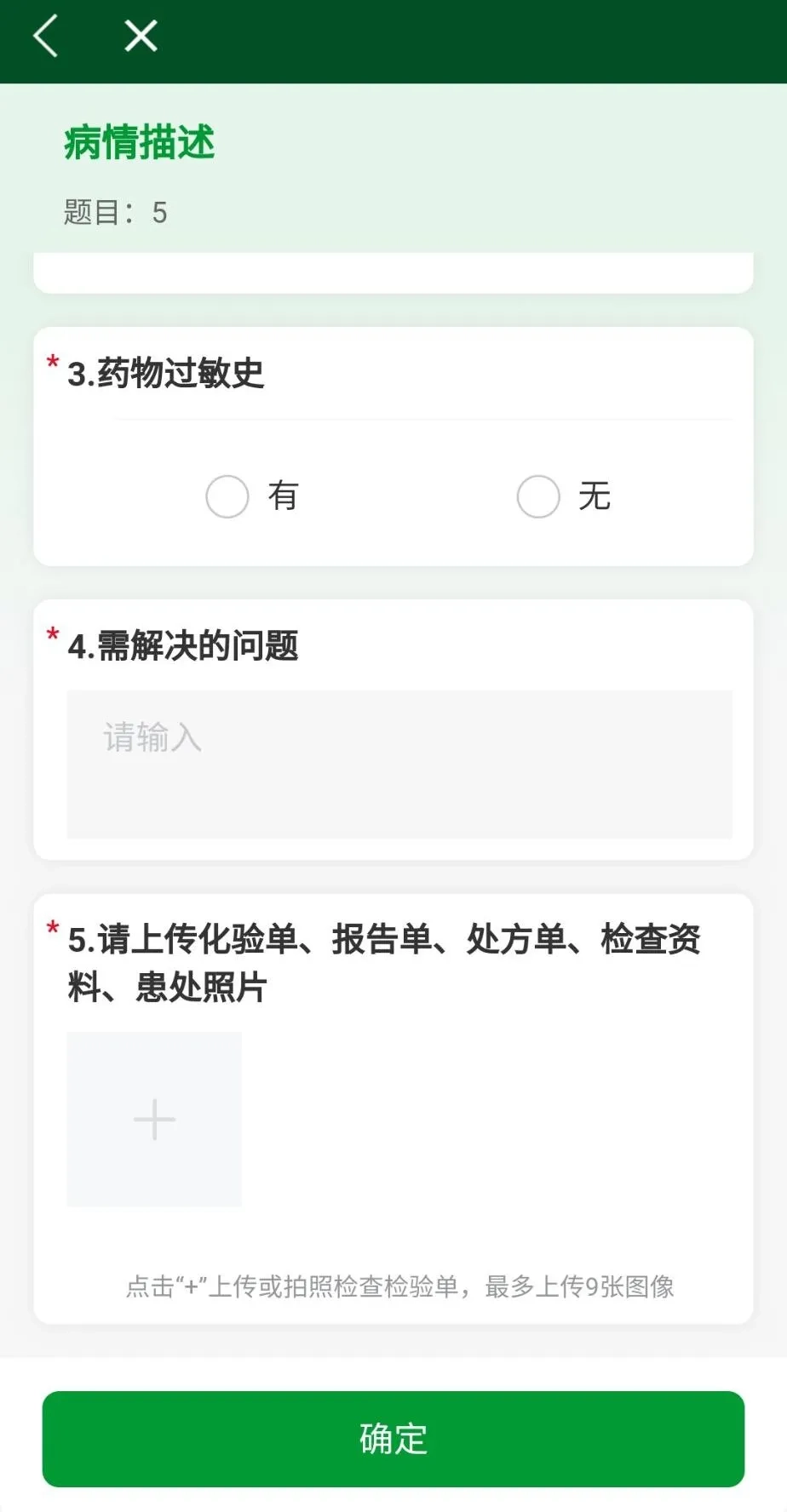The image size is (787, 1512).
Task: Choose 无 for 药物过敏史
Action: pyautogui.click(x=538, y=496)
